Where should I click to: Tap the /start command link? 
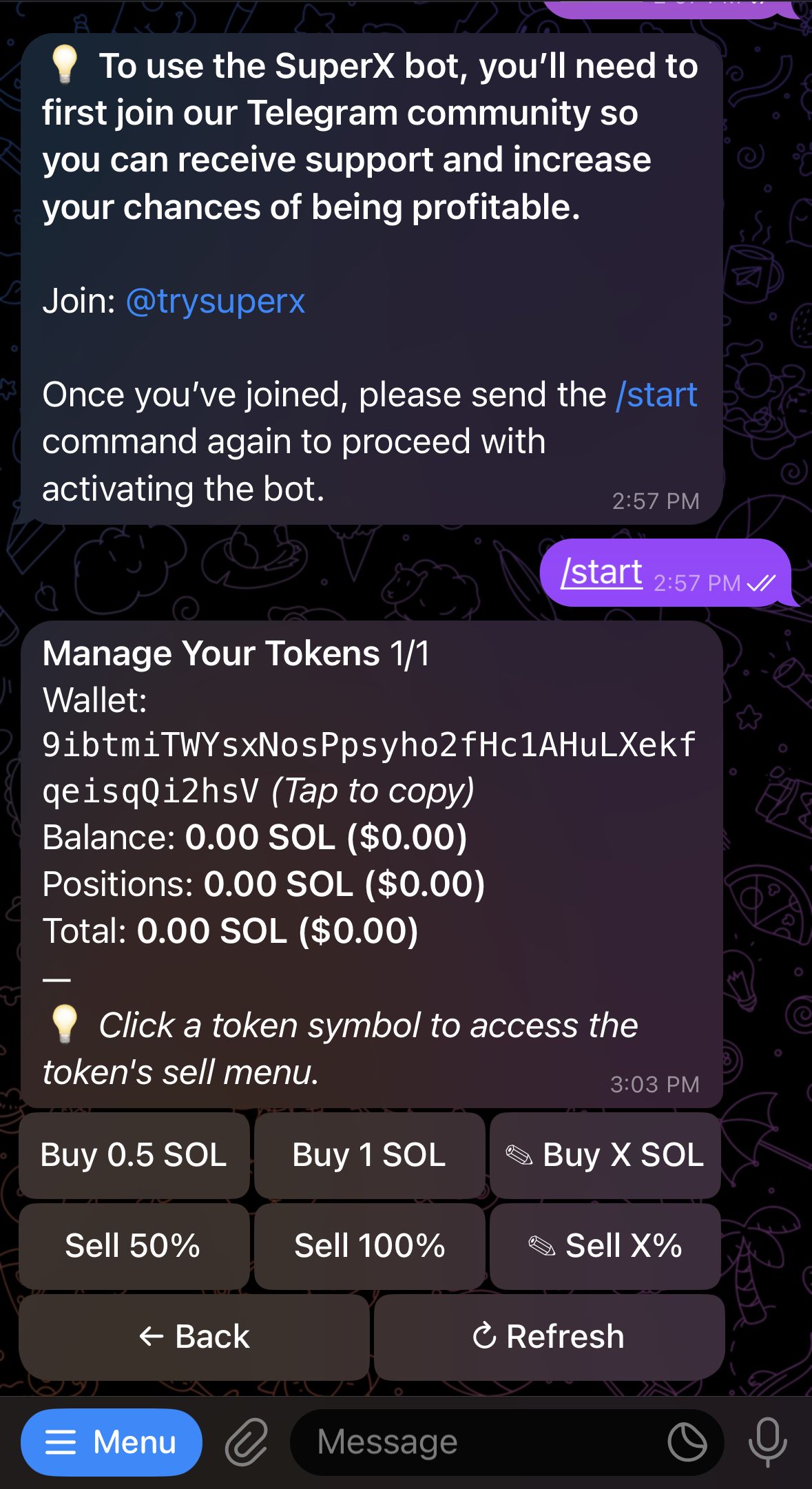(656, 394)
